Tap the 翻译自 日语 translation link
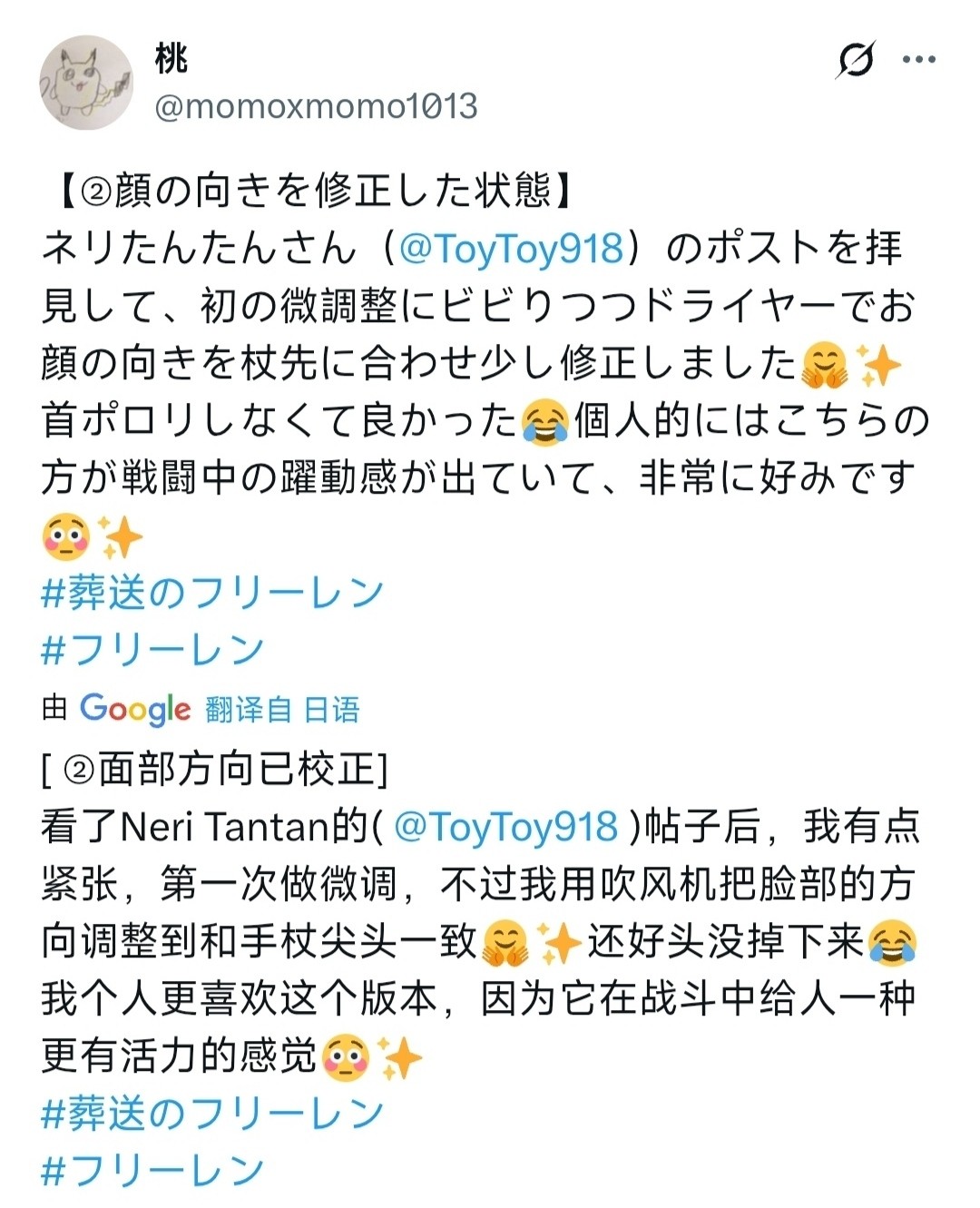The height and width of the screenshot is (1208, 980). click(x=282, y=710)
